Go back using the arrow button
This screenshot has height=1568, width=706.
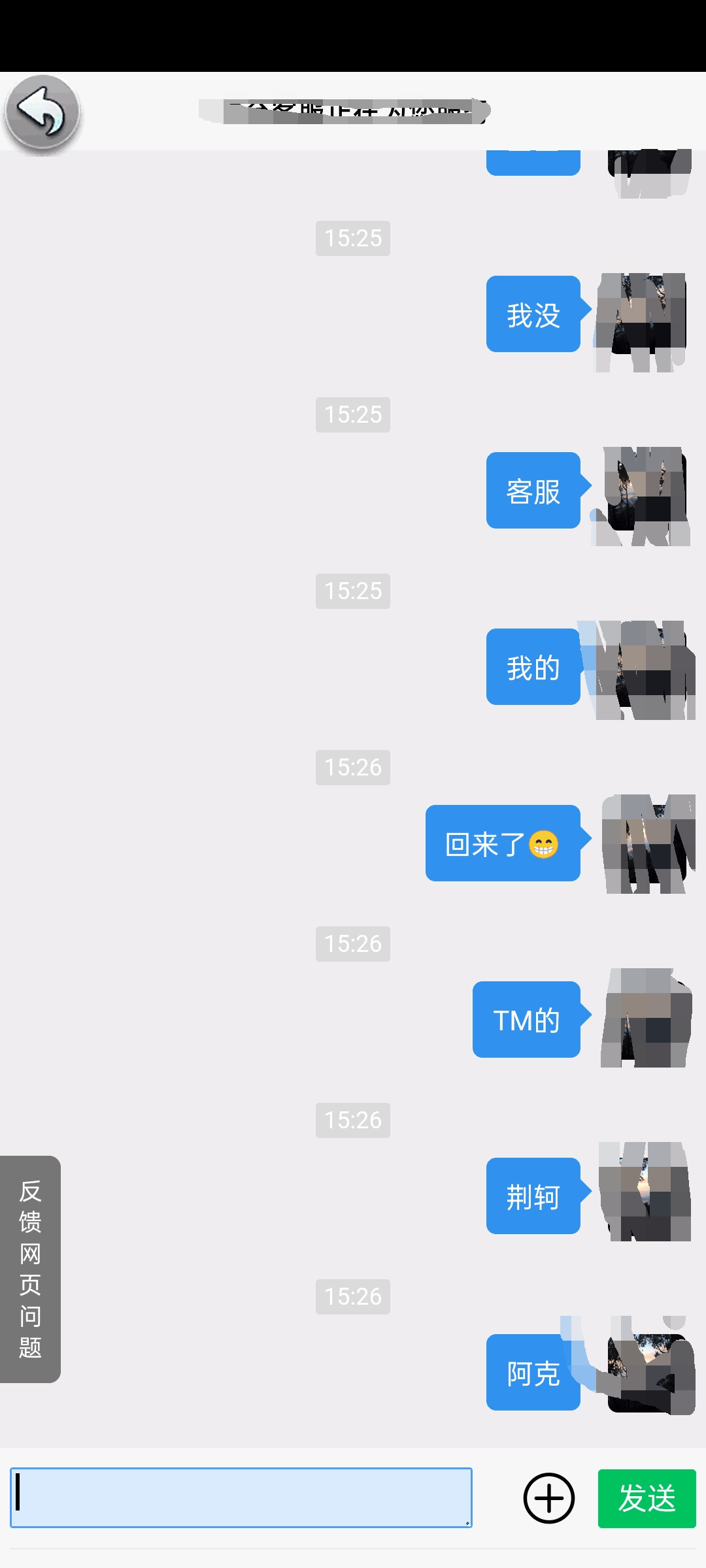coord(42,114)
